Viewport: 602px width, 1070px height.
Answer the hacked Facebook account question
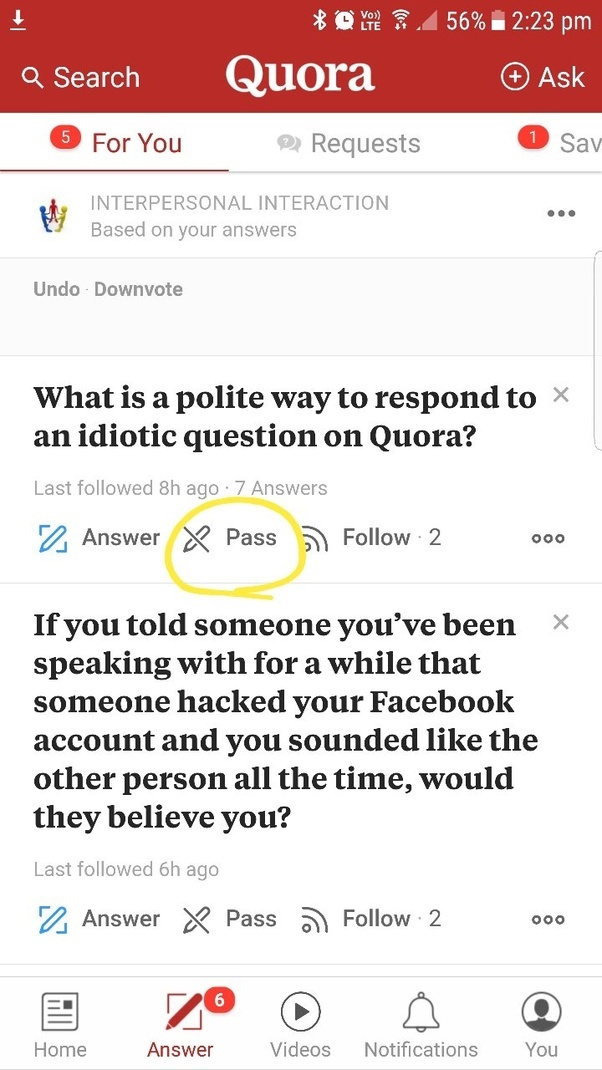tap(99, 919)
